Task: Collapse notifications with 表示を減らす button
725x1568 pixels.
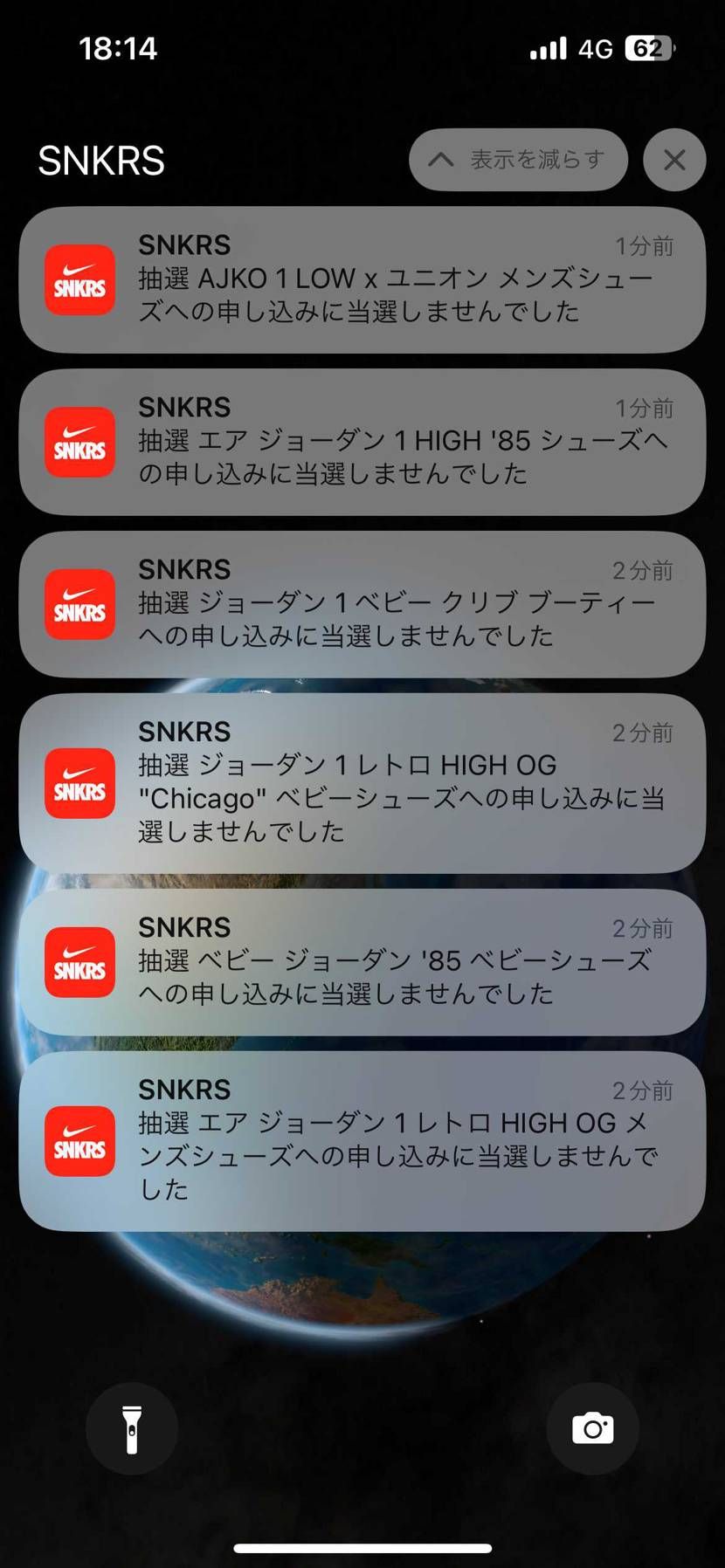Action: (x=518, y=160)
